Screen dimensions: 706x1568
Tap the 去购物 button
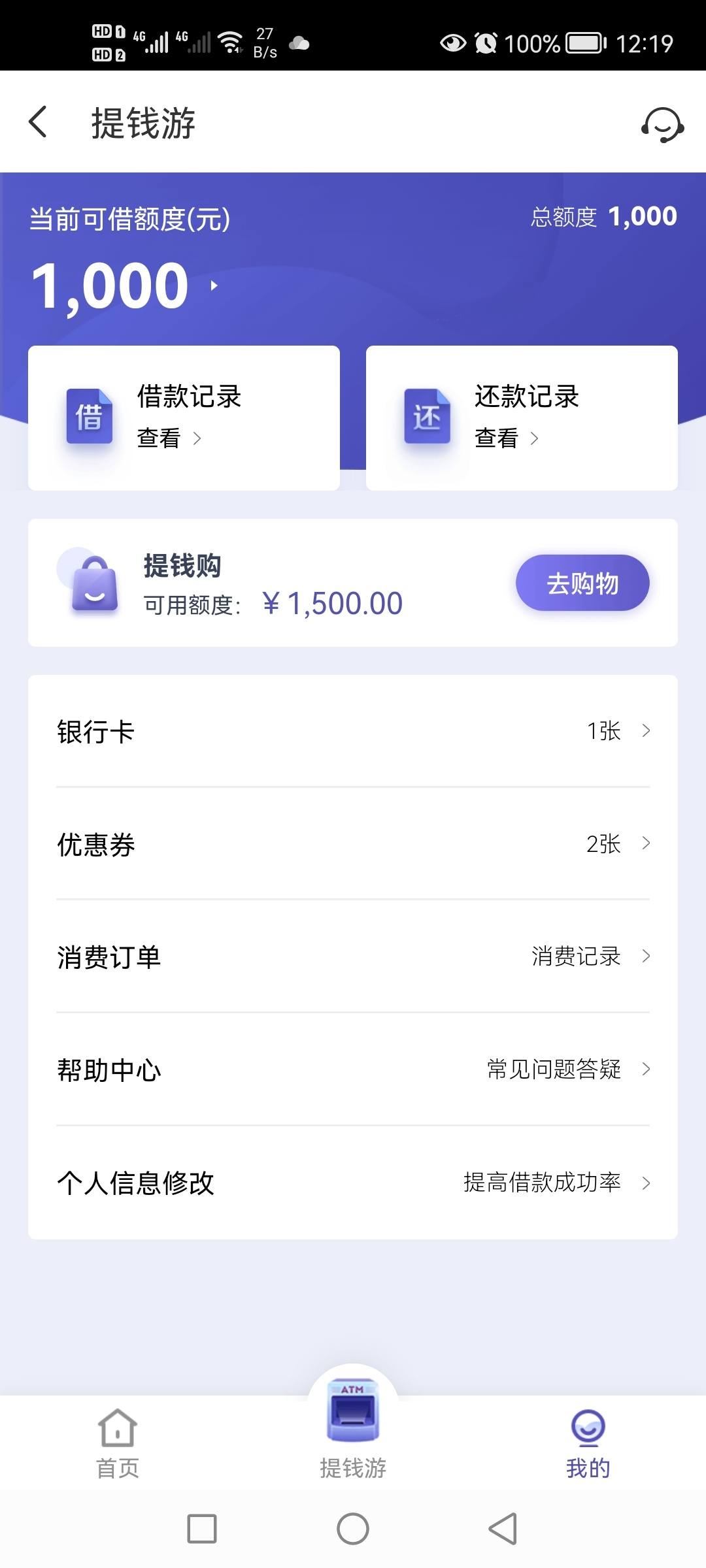(x=582, y=583)
